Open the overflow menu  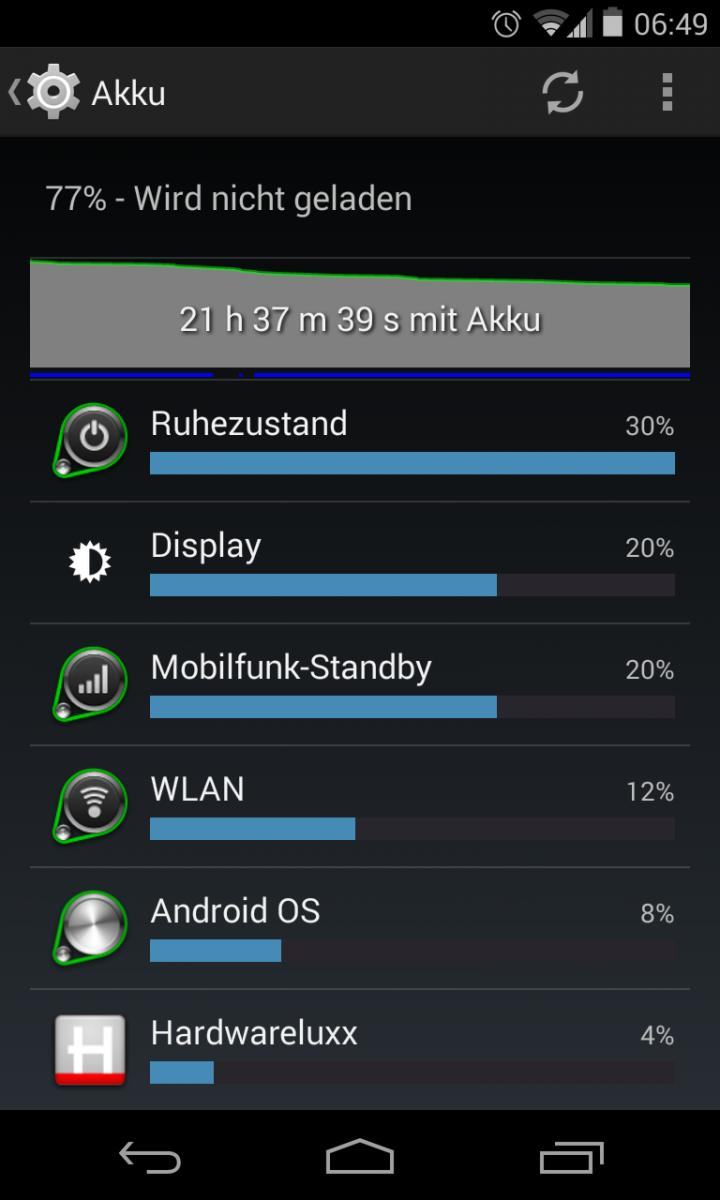[667, 93]
